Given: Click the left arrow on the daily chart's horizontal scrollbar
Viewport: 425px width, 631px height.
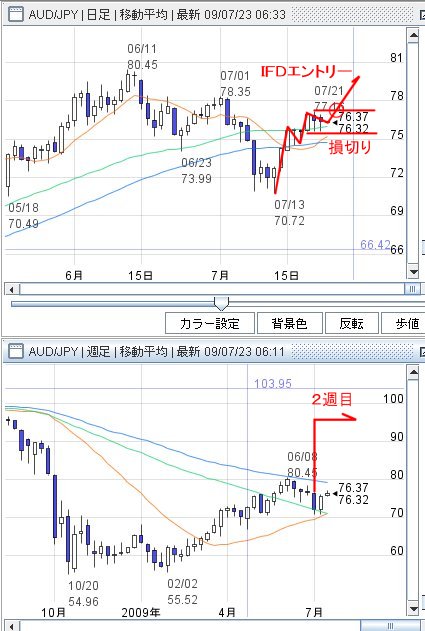Looking at the screenshot, I should 11,289.
